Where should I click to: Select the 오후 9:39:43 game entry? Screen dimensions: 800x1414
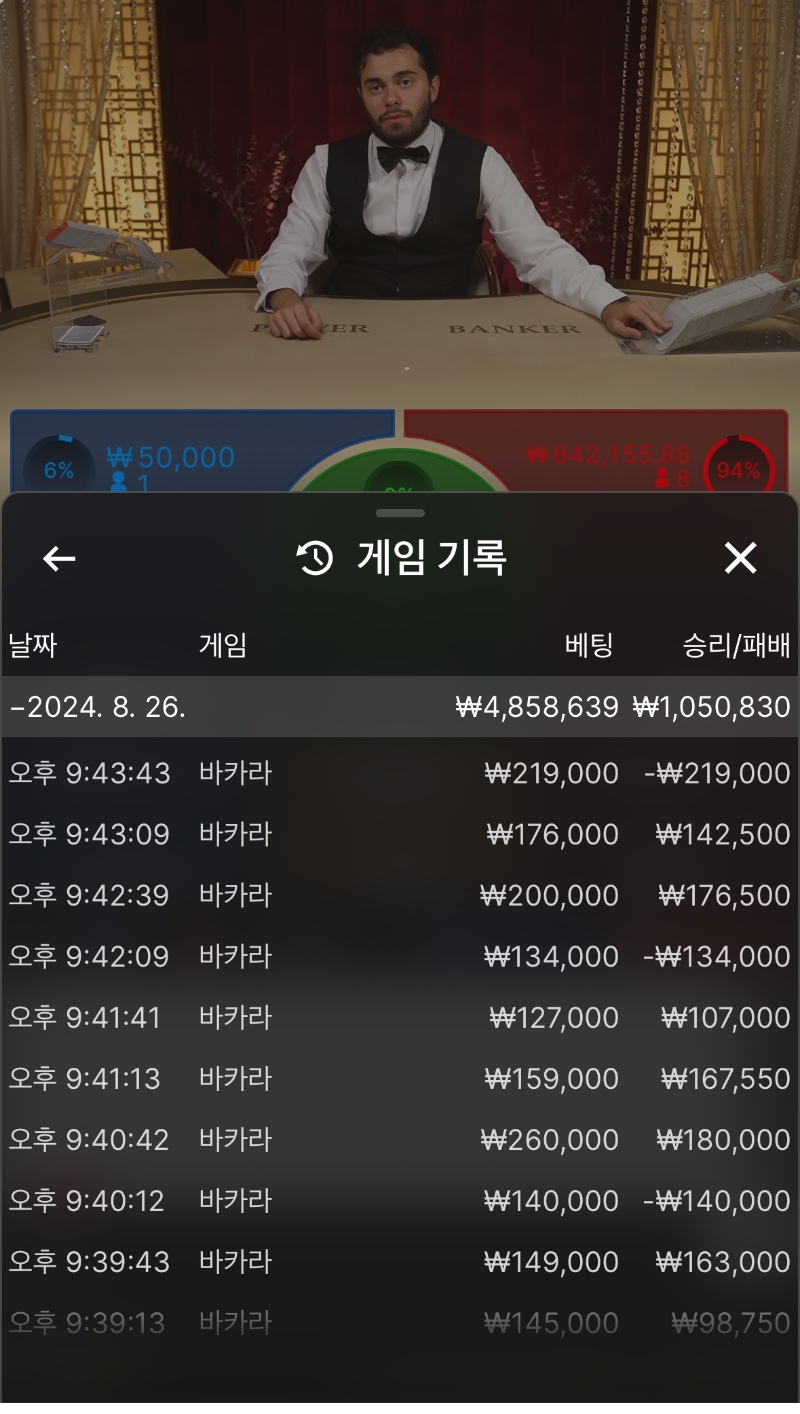pos(400,1262)
